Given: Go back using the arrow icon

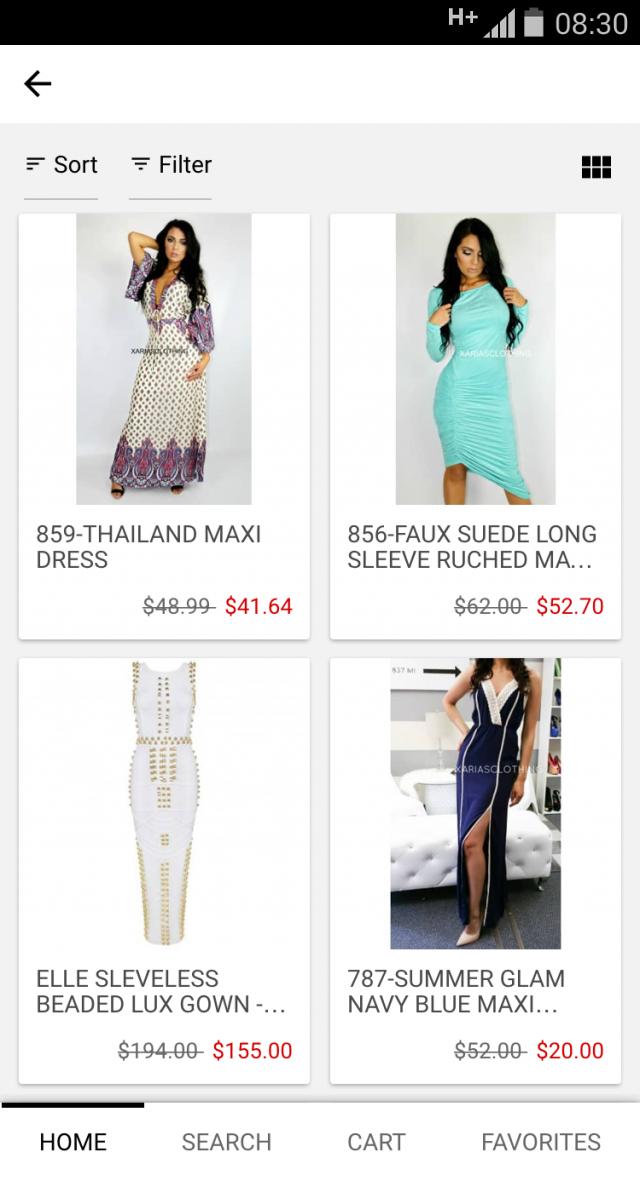Looking at the screenshot, I should [37, 84].
